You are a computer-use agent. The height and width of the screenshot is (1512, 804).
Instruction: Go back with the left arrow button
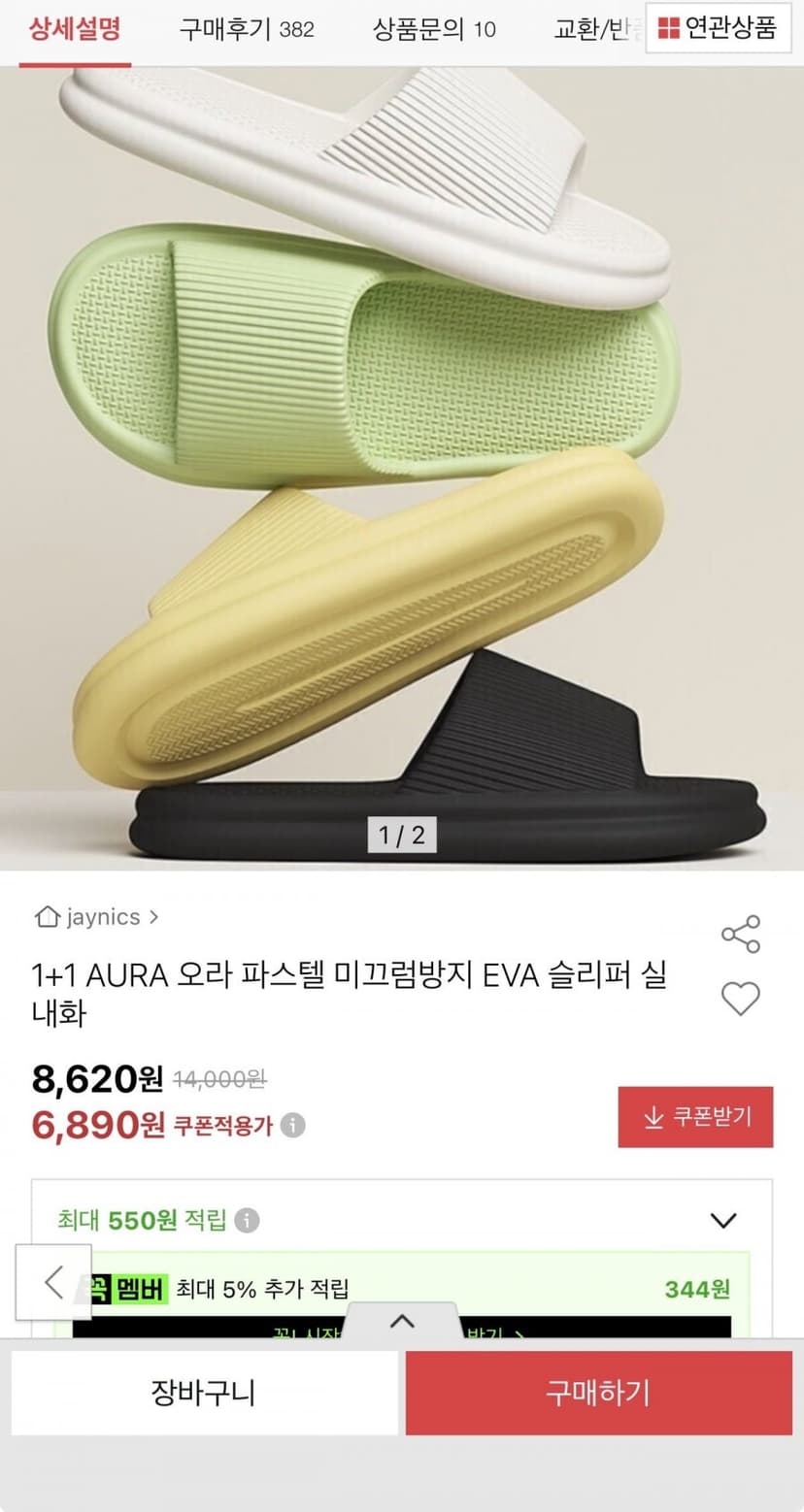53,1281
